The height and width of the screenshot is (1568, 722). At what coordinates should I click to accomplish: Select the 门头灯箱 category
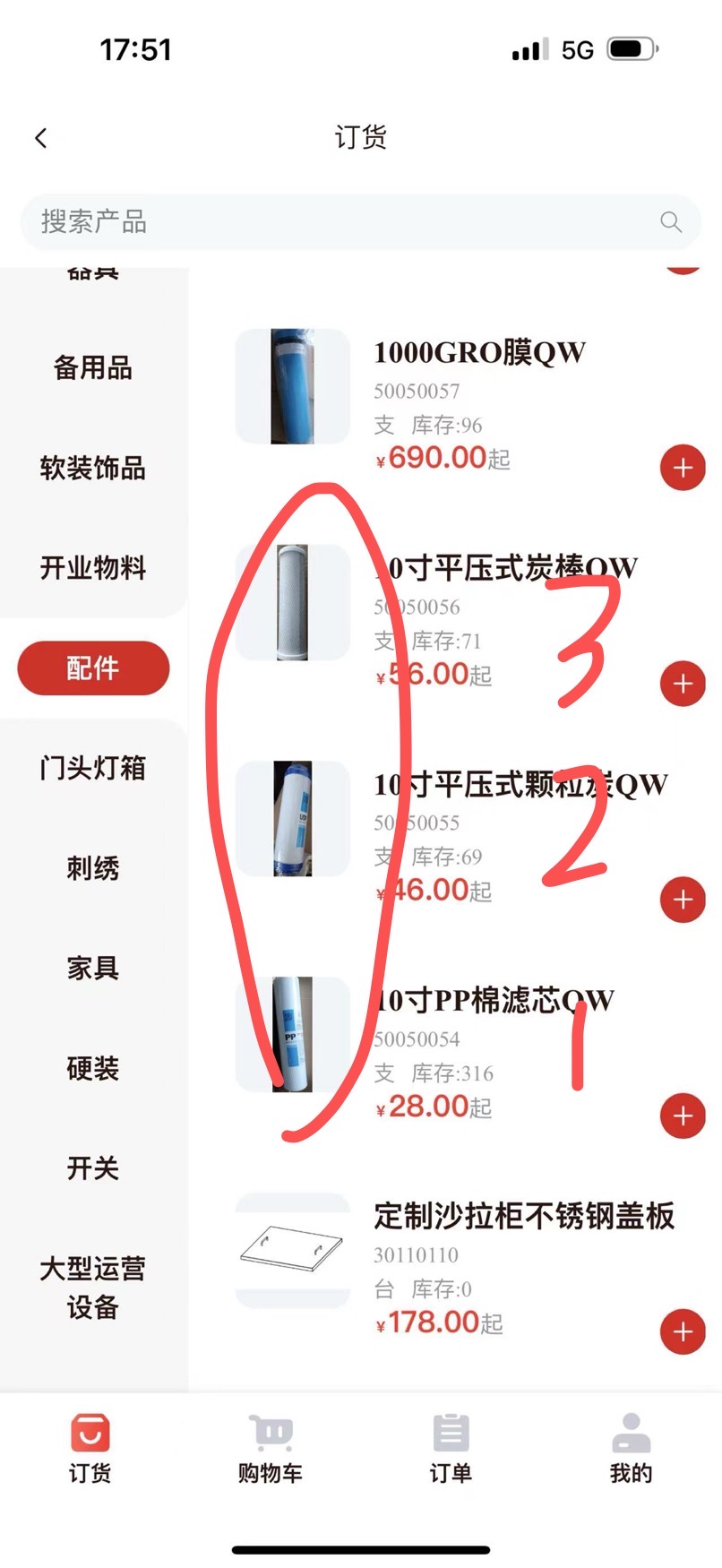(x=93, y=768)
